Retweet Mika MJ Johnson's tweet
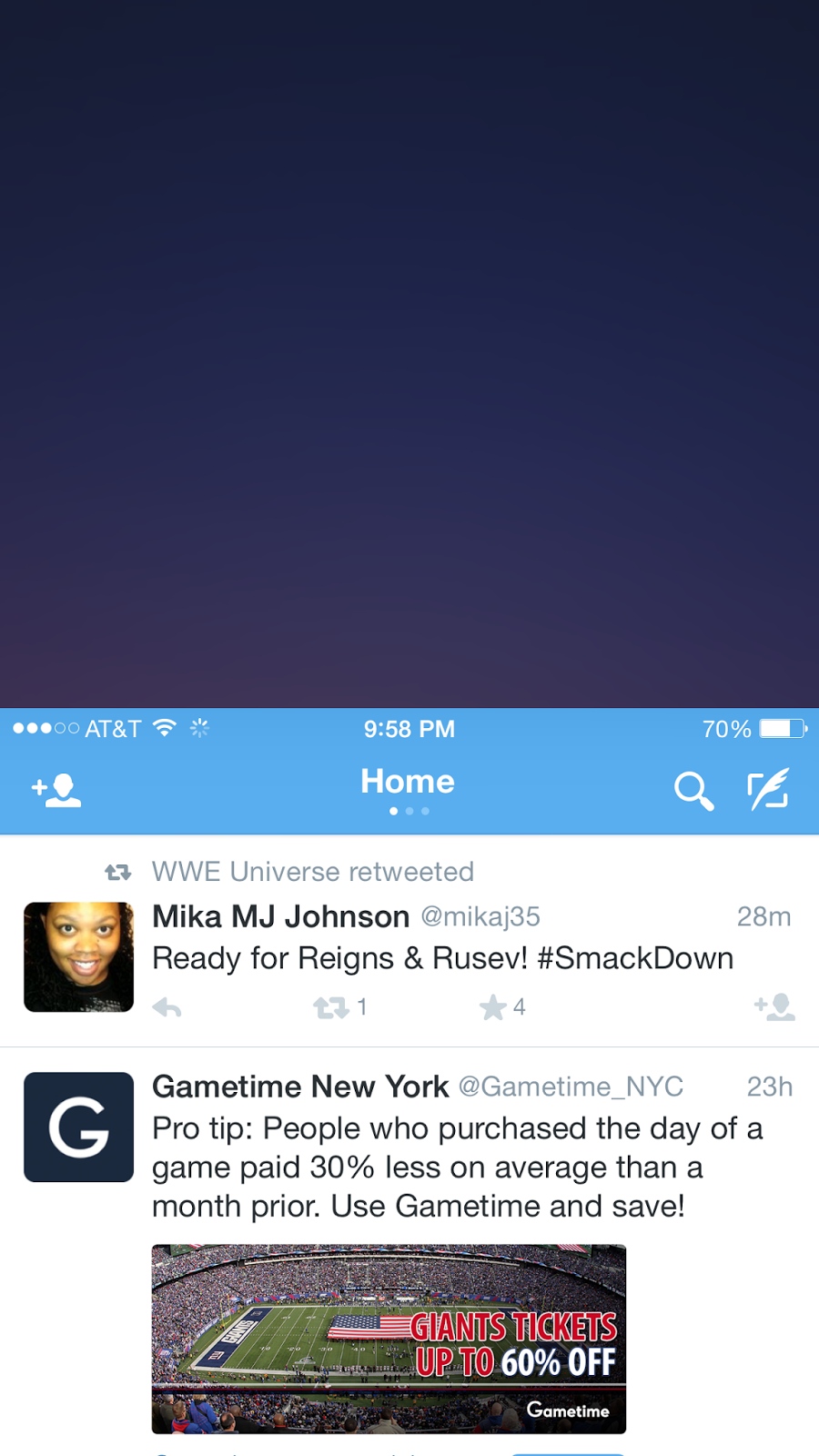Viewport: 819px width, 1456px height. [x=331, y=1007]
